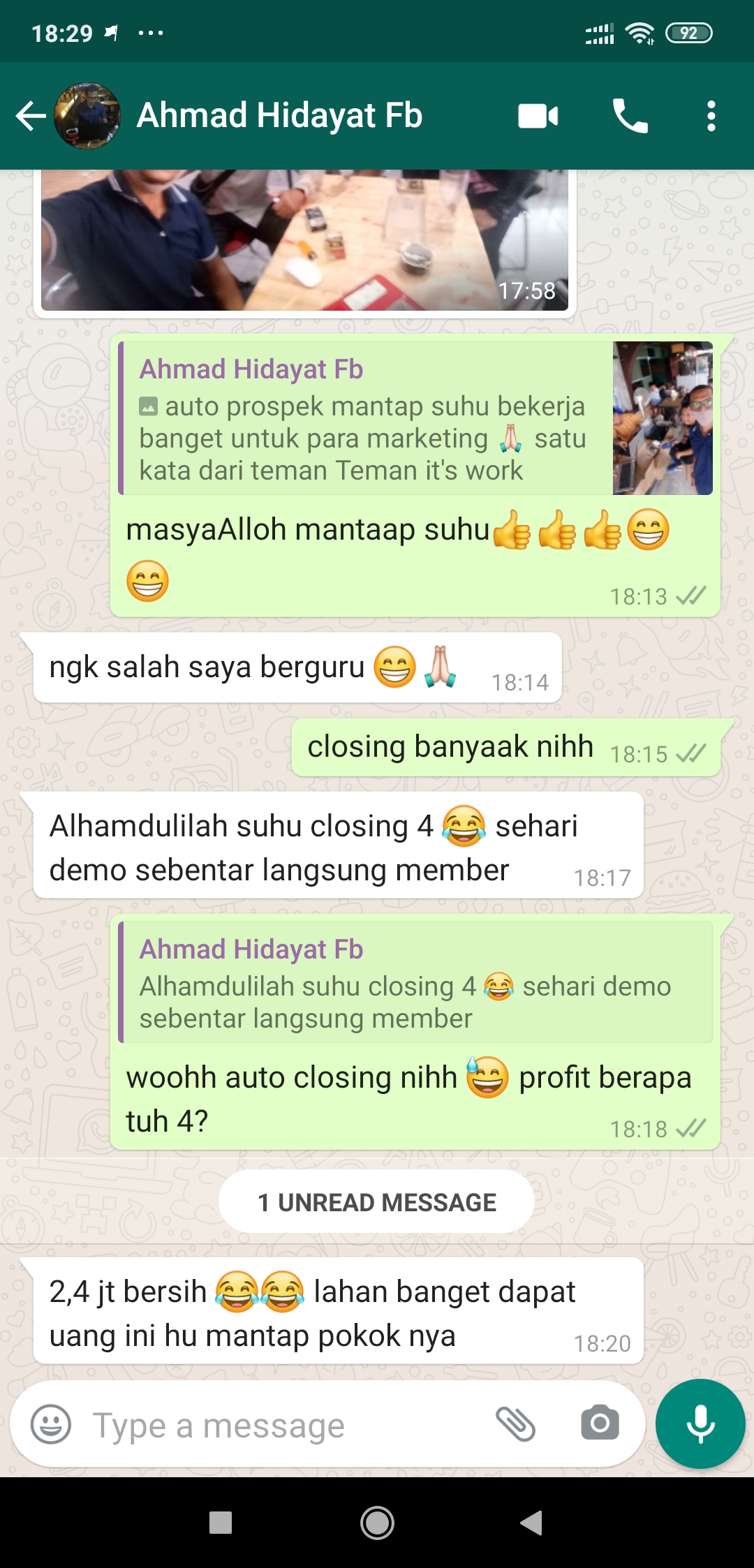Open Ahmad Hidayat Fb contact info
754x1568 pixels.
click(279, 116)
